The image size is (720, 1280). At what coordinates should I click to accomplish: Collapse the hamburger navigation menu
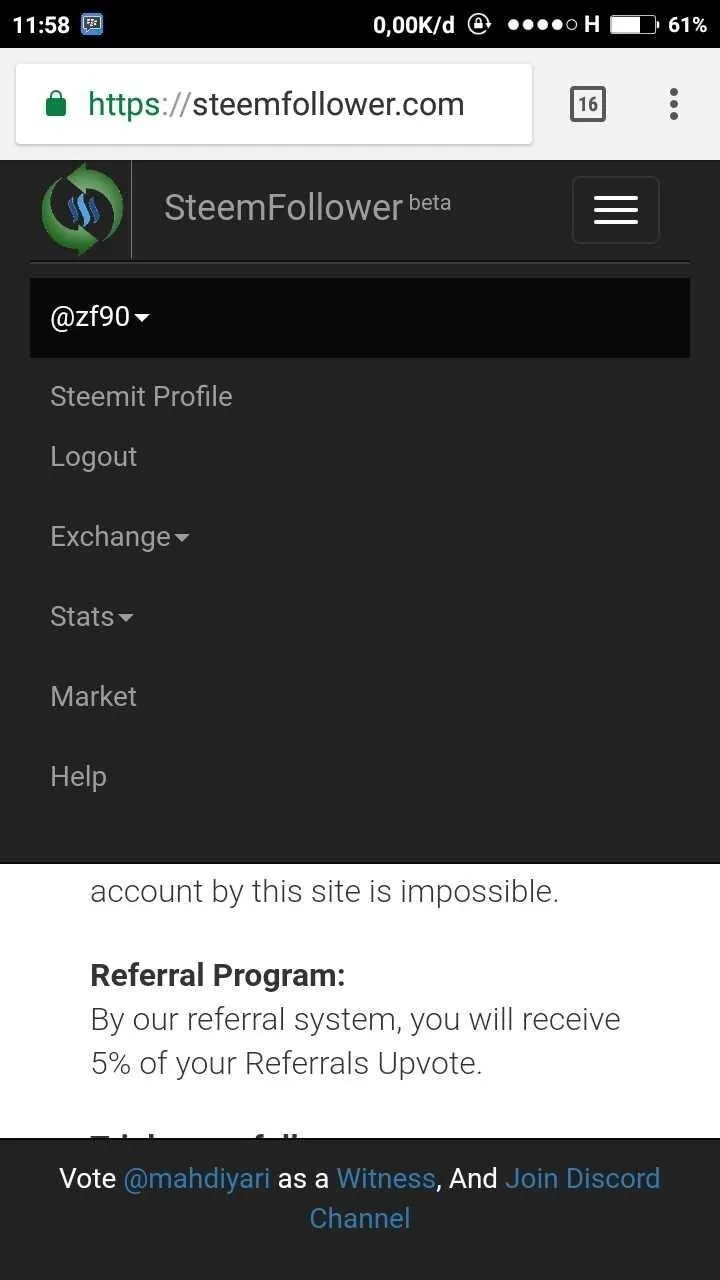(615, 210)
